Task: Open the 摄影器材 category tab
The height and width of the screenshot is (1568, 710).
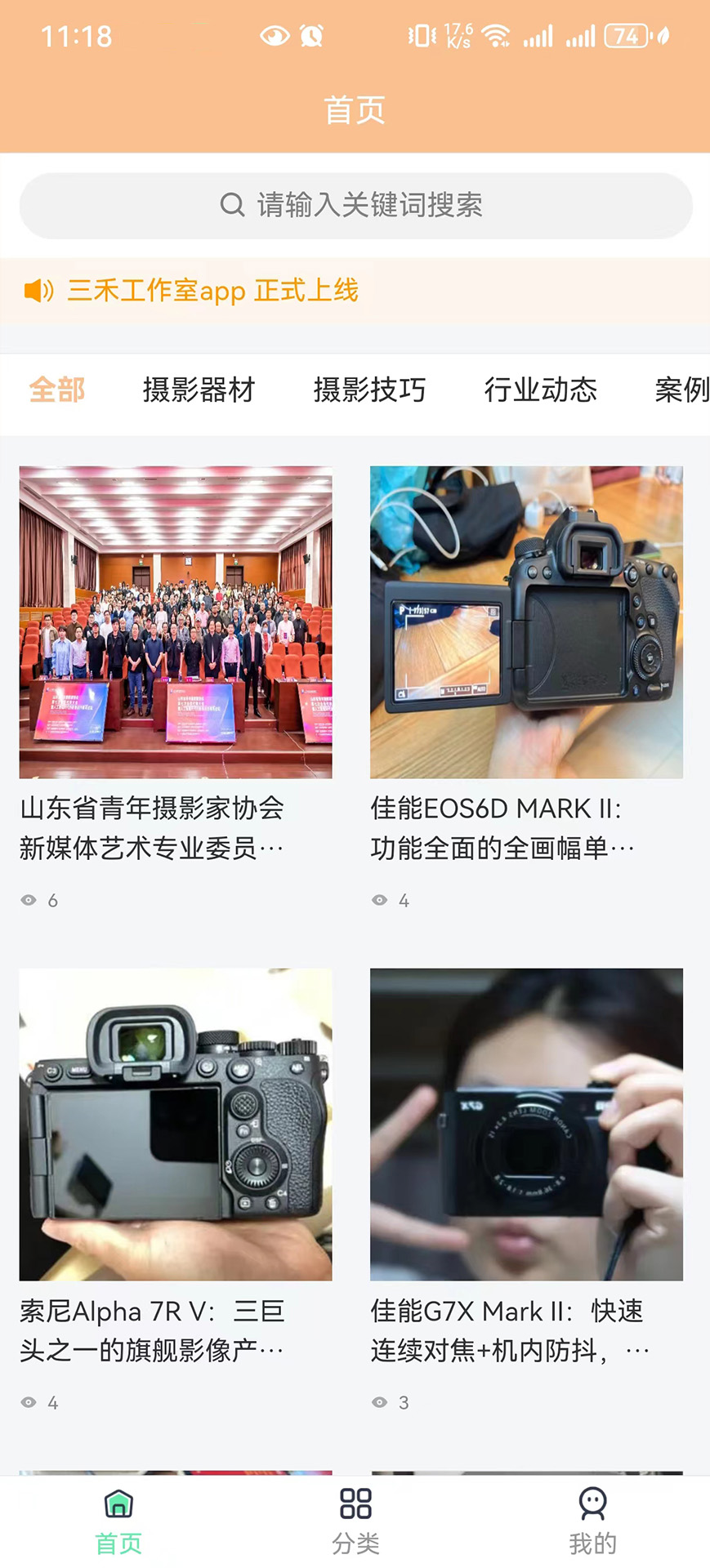Action: click(x=199, y=390)
